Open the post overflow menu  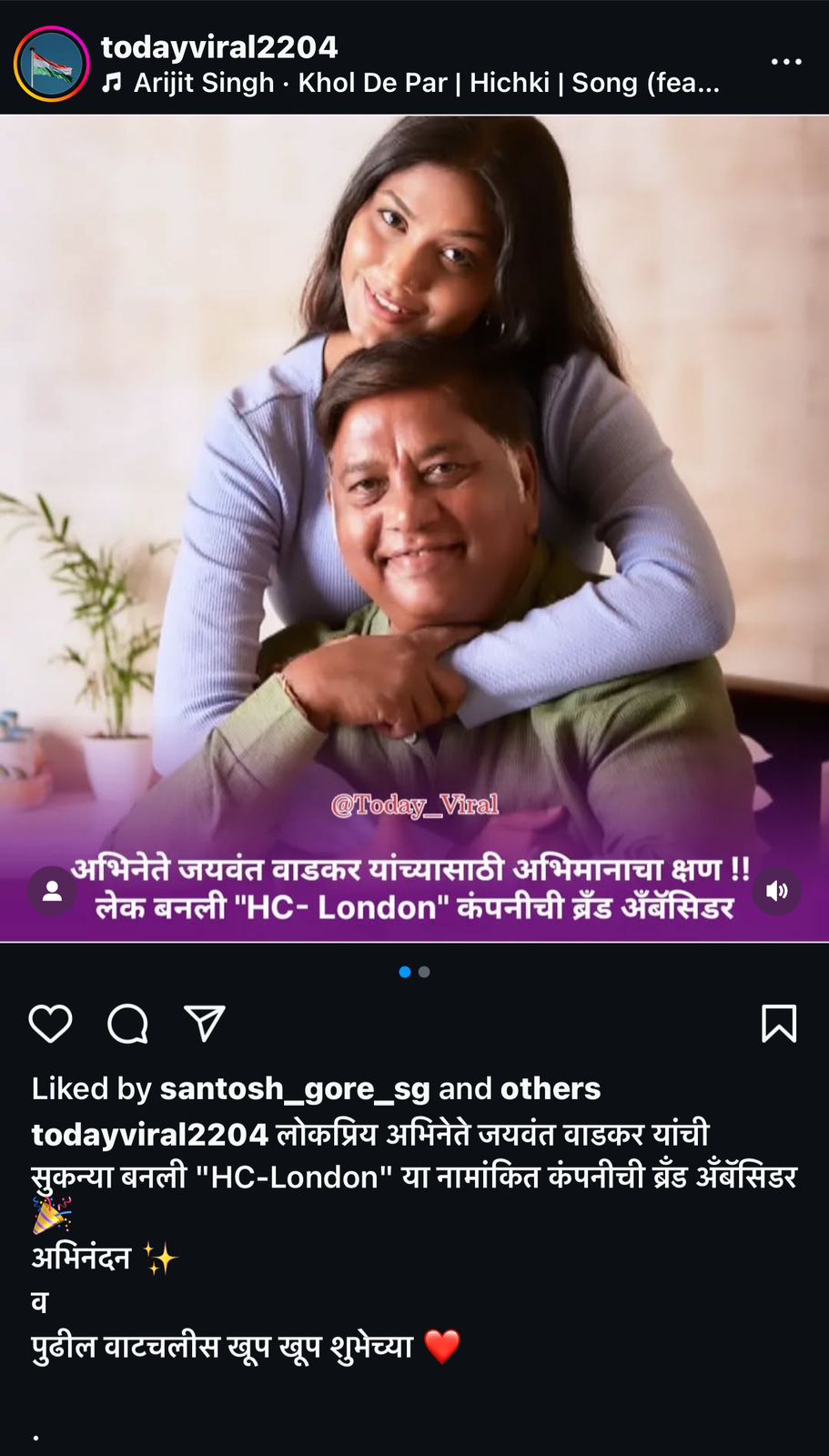point(785,62)
